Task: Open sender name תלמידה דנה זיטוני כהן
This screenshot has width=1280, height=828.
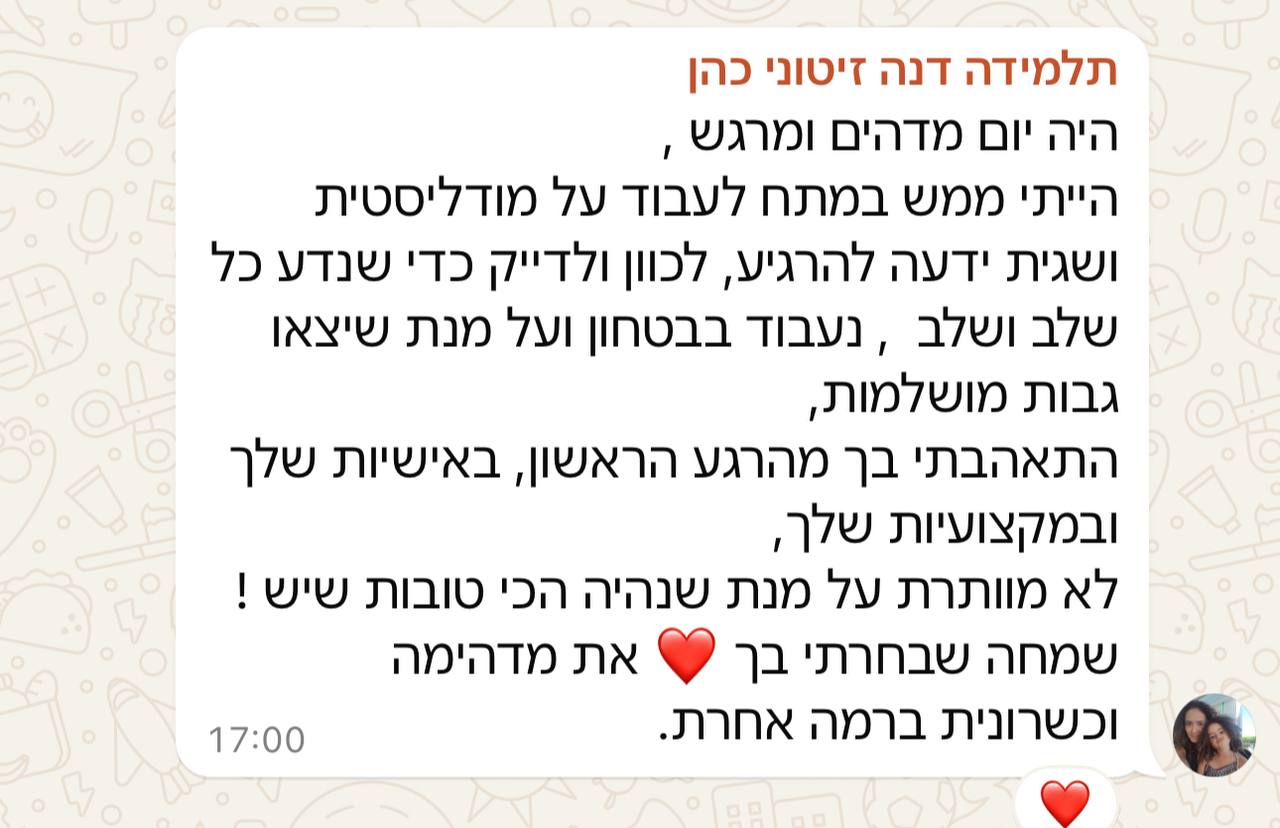Action: (x=902, y=71)
